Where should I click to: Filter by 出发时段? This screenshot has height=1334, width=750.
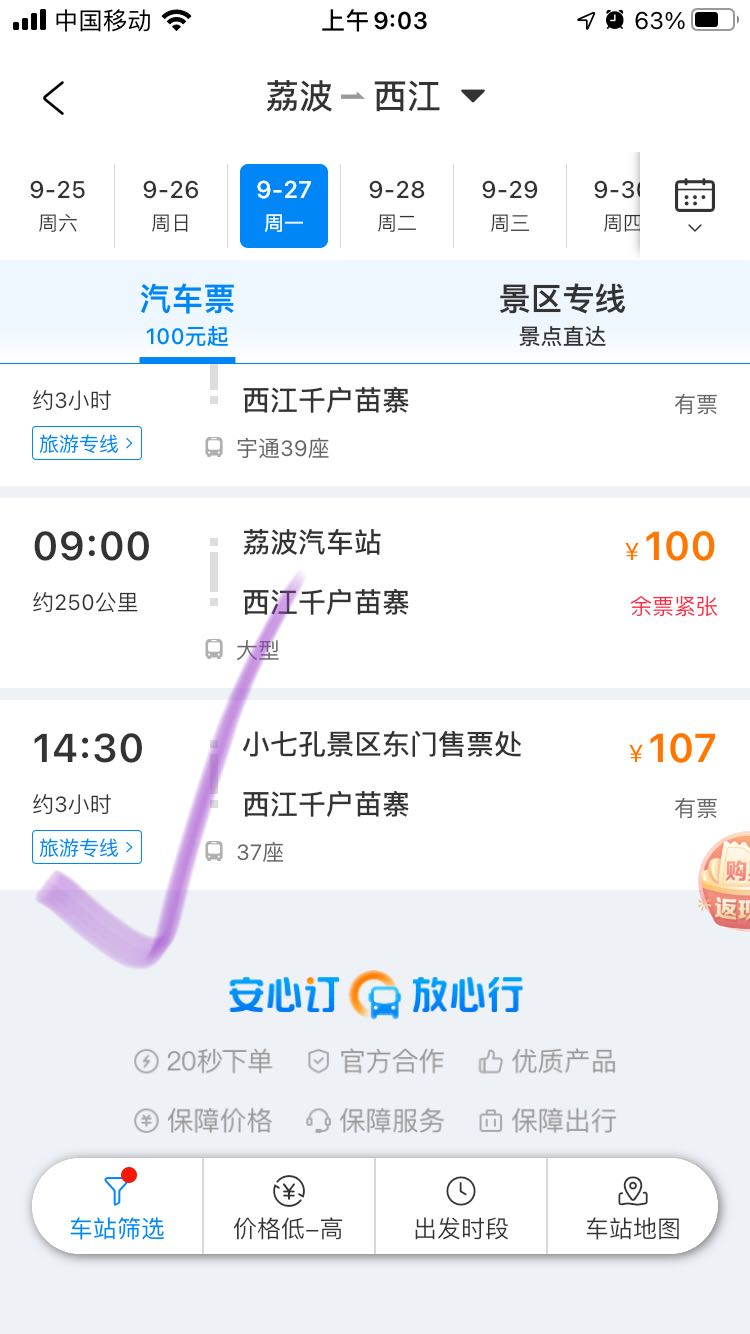461,1207
